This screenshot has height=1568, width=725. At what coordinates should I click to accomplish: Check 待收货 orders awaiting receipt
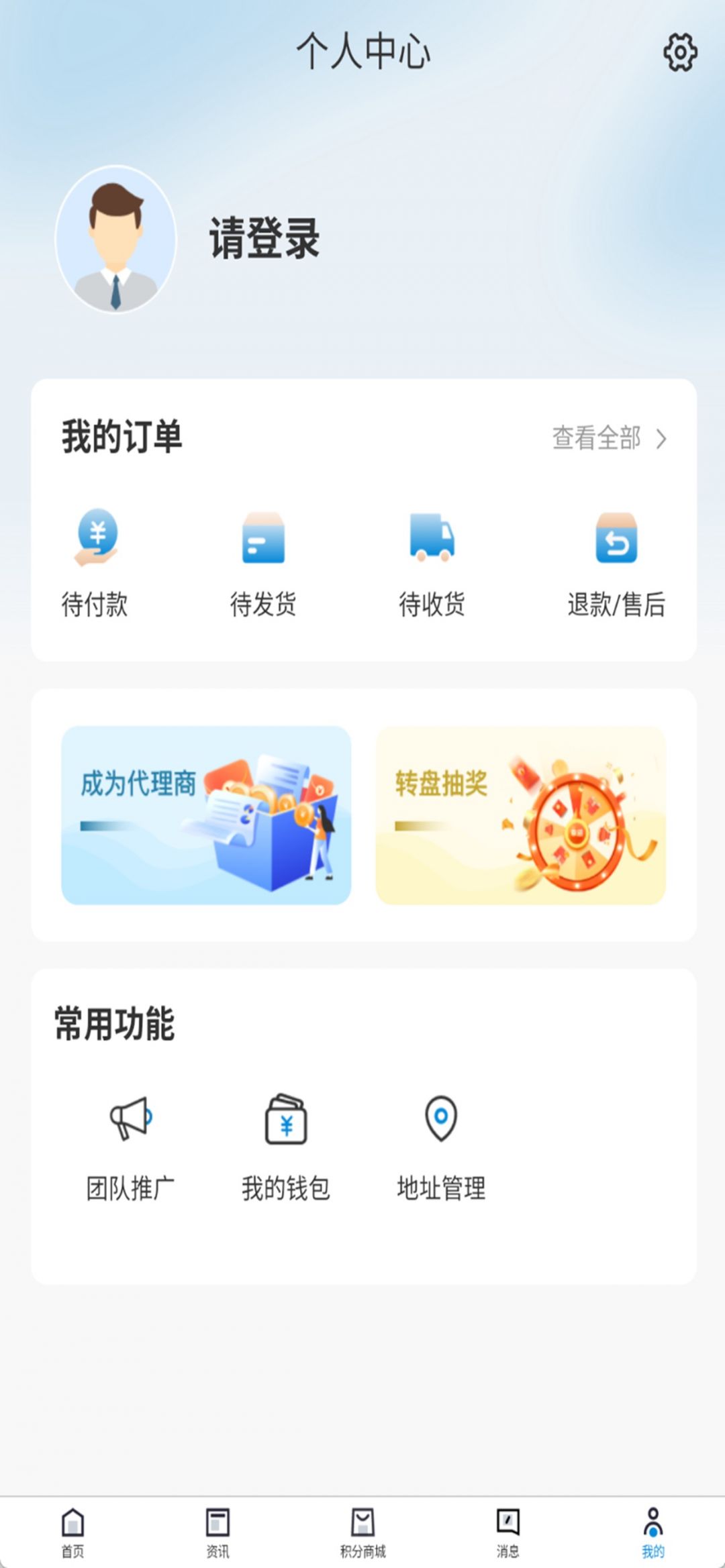432,562
